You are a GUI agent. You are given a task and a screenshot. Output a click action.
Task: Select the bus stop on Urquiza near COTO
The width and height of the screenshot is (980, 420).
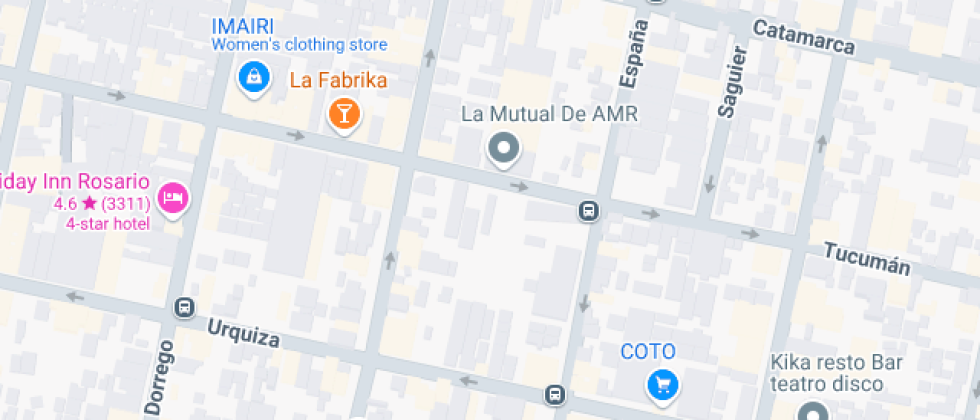555,395
